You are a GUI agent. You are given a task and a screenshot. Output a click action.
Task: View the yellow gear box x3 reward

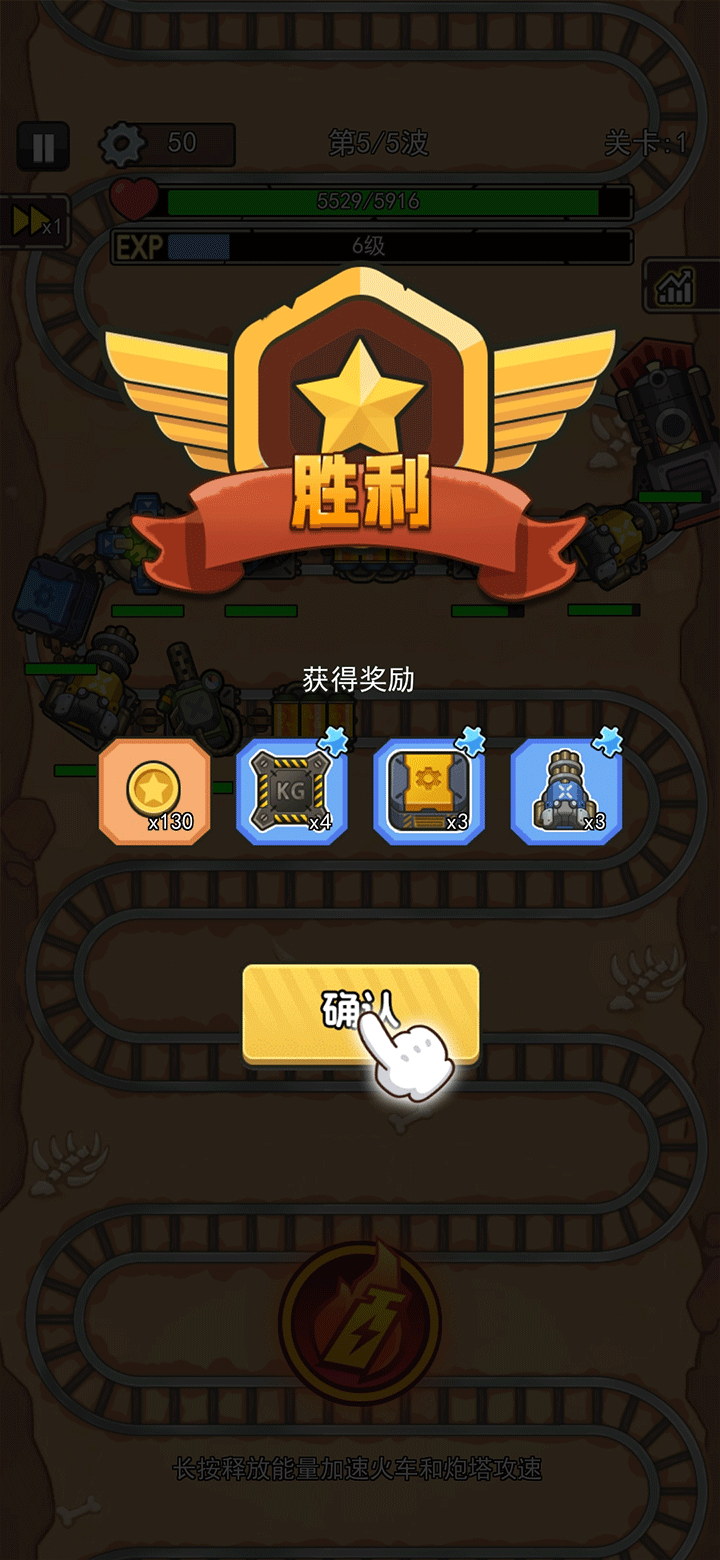click(429, 792)
